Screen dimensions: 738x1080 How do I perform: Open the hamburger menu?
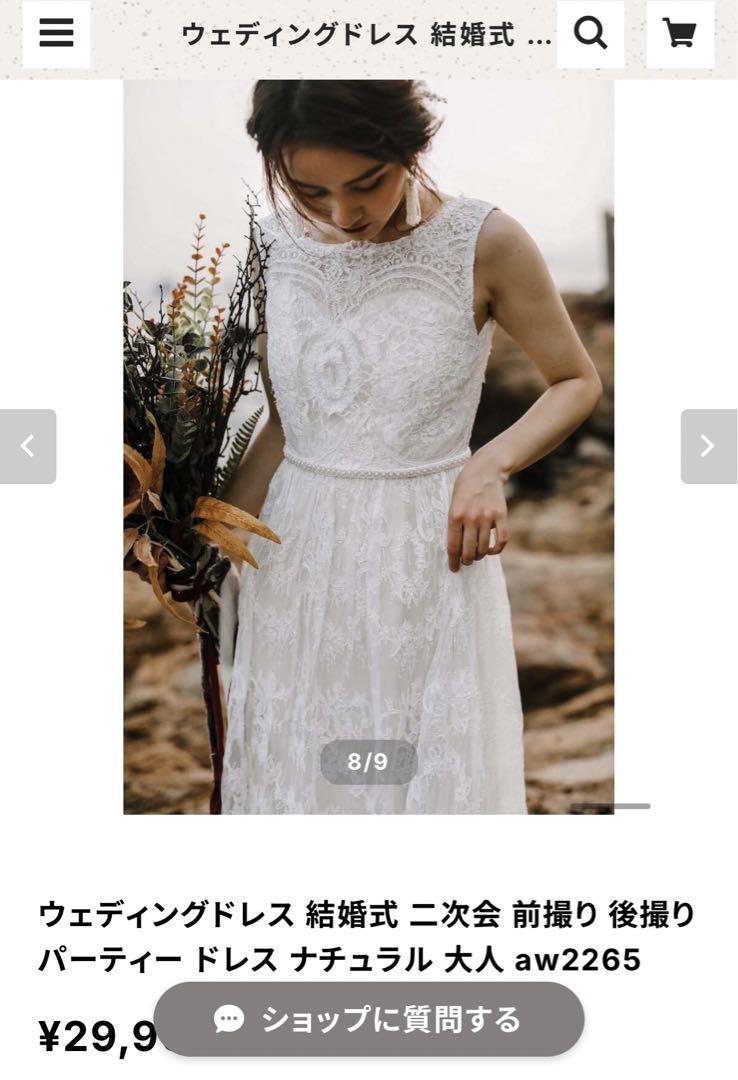click(x=56, y=34)
